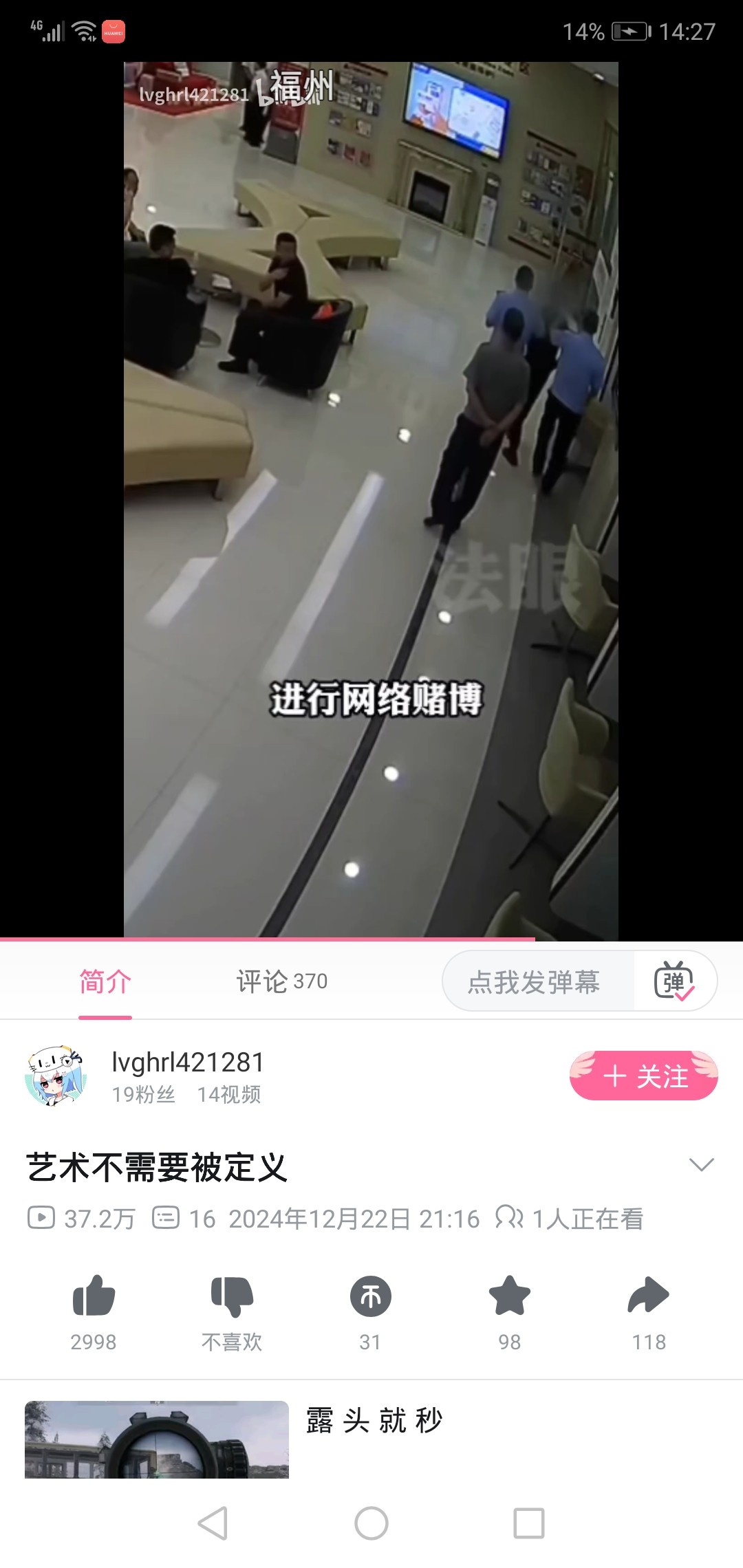
Task: Give coins using the 31 coin icon
Action: [370, 1297]
